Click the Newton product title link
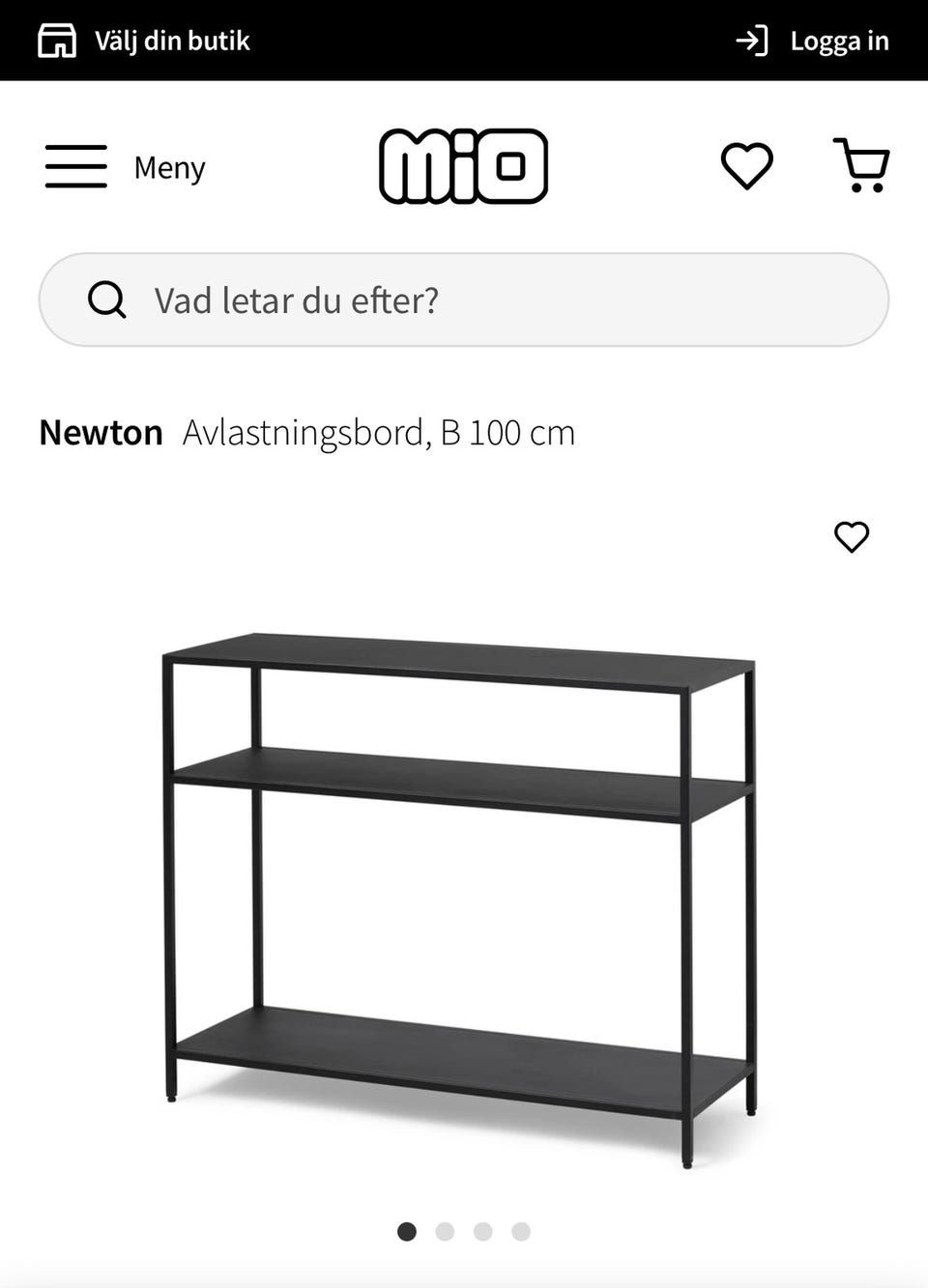928x1288 pixels. point(101,432)
